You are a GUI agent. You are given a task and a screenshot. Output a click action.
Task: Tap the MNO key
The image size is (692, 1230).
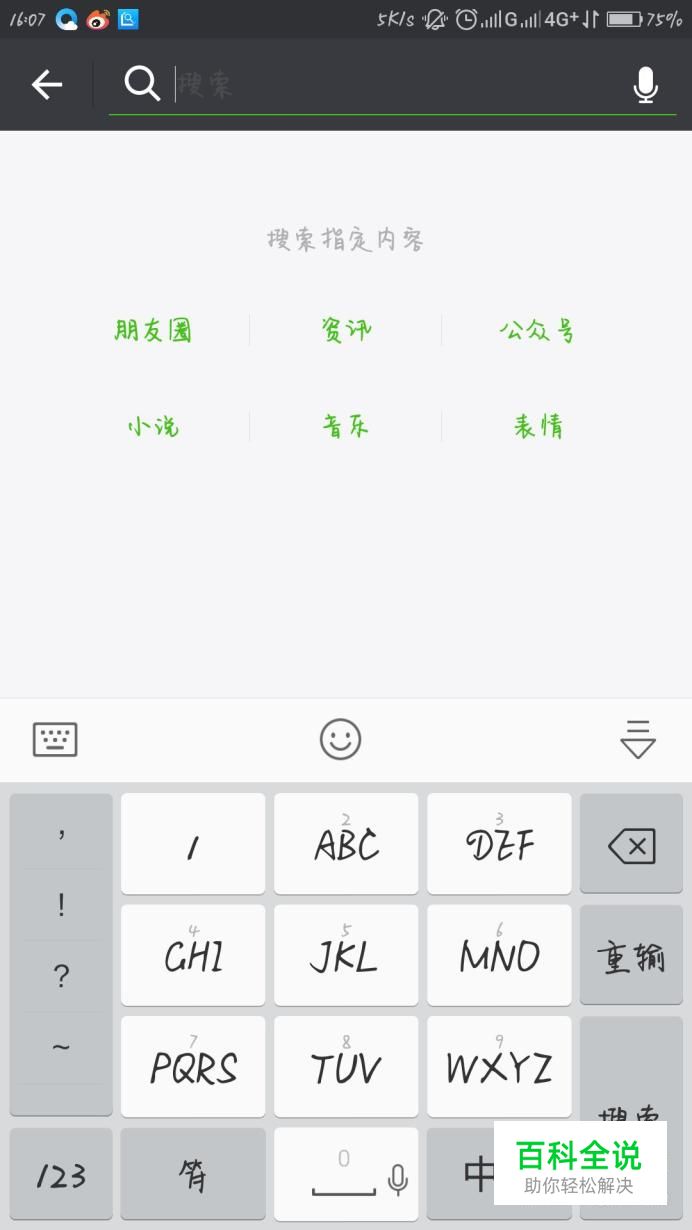[x=499, y=956]
